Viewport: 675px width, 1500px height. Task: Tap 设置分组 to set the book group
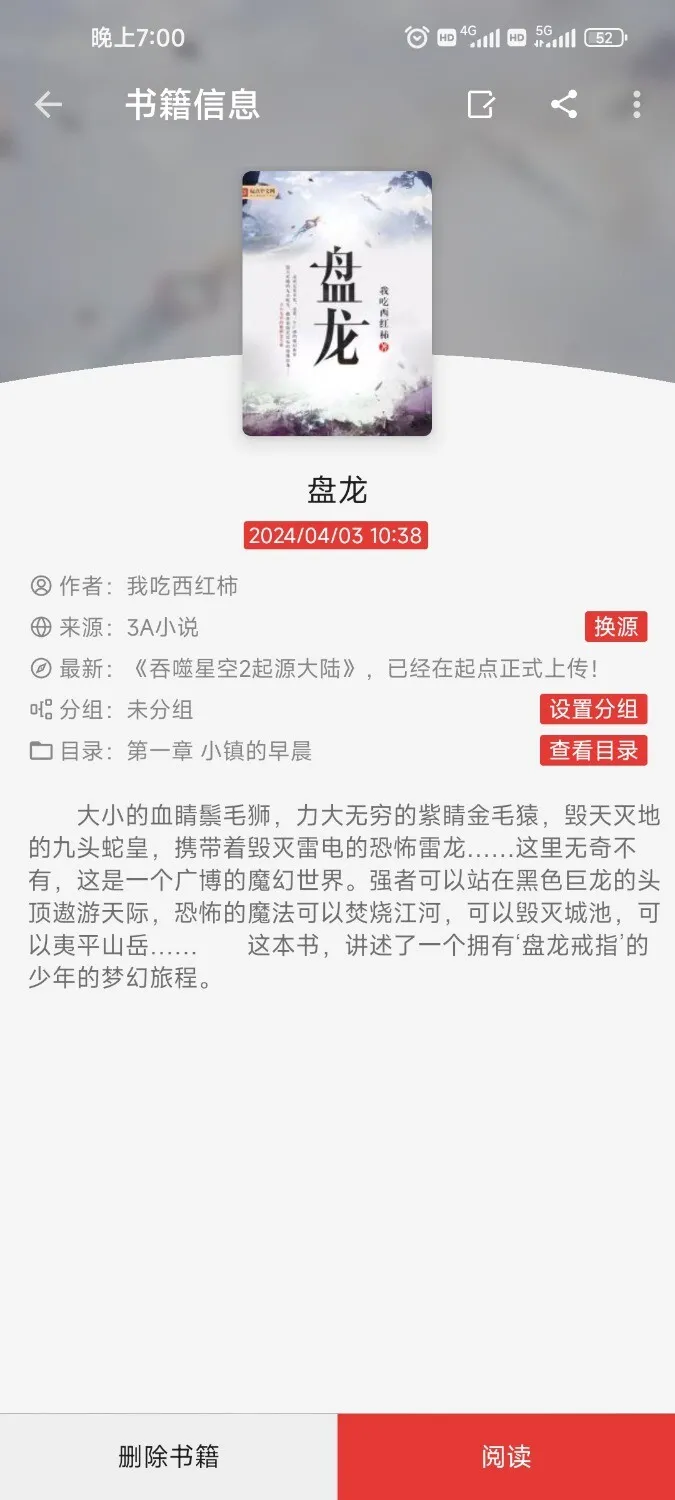(x=593, y=709)
